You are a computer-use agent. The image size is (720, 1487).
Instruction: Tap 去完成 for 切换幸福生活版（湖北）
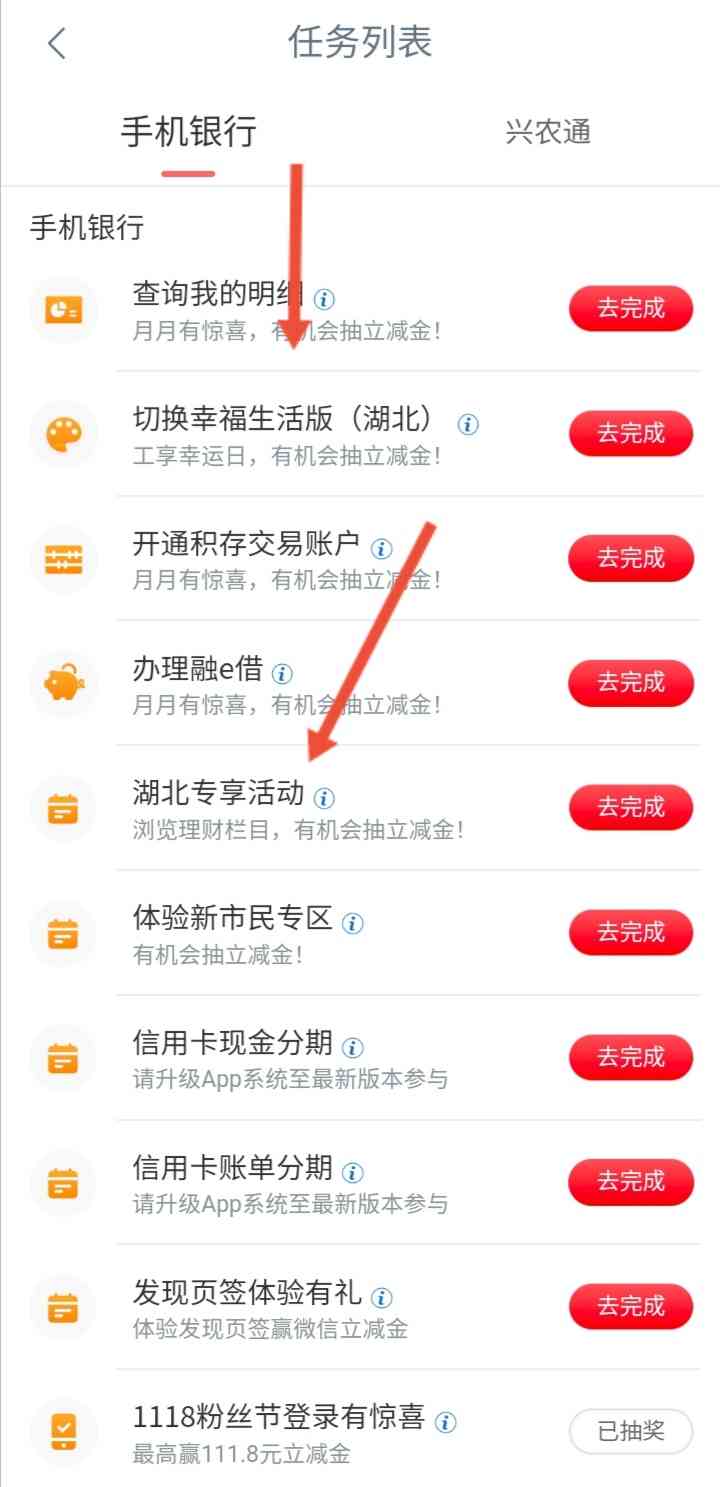click(630, 433)
